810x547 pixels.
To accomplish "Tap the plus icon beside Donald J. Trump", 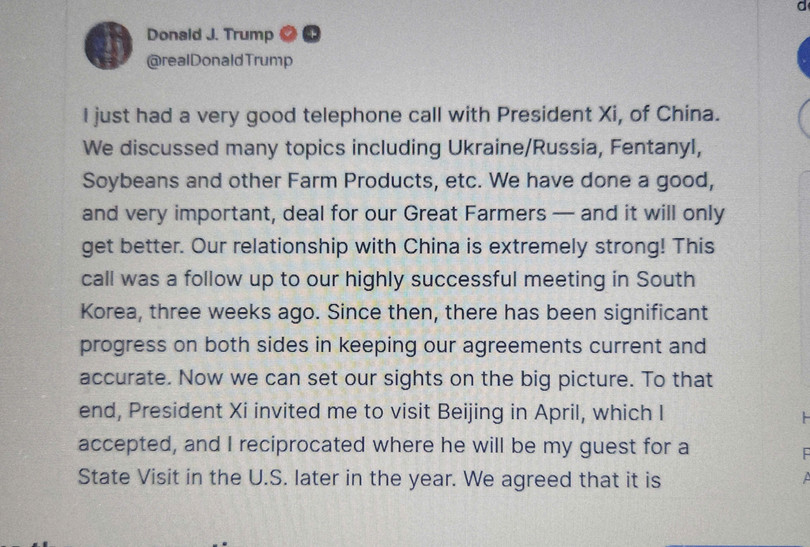I will coord(313,34).
